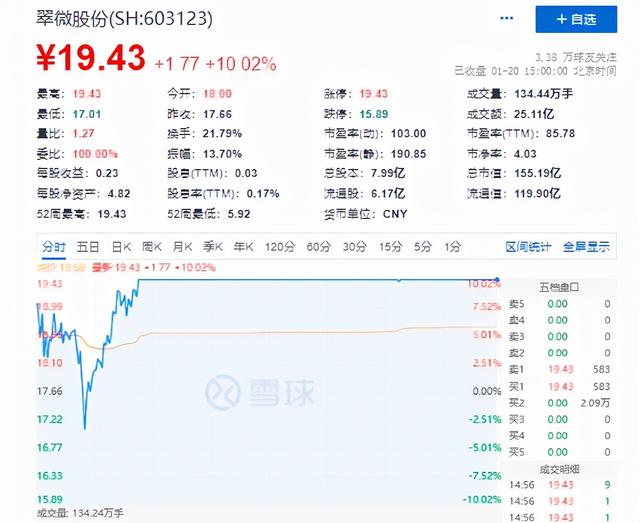Switch to the 五日 chart

click(87, 246)
